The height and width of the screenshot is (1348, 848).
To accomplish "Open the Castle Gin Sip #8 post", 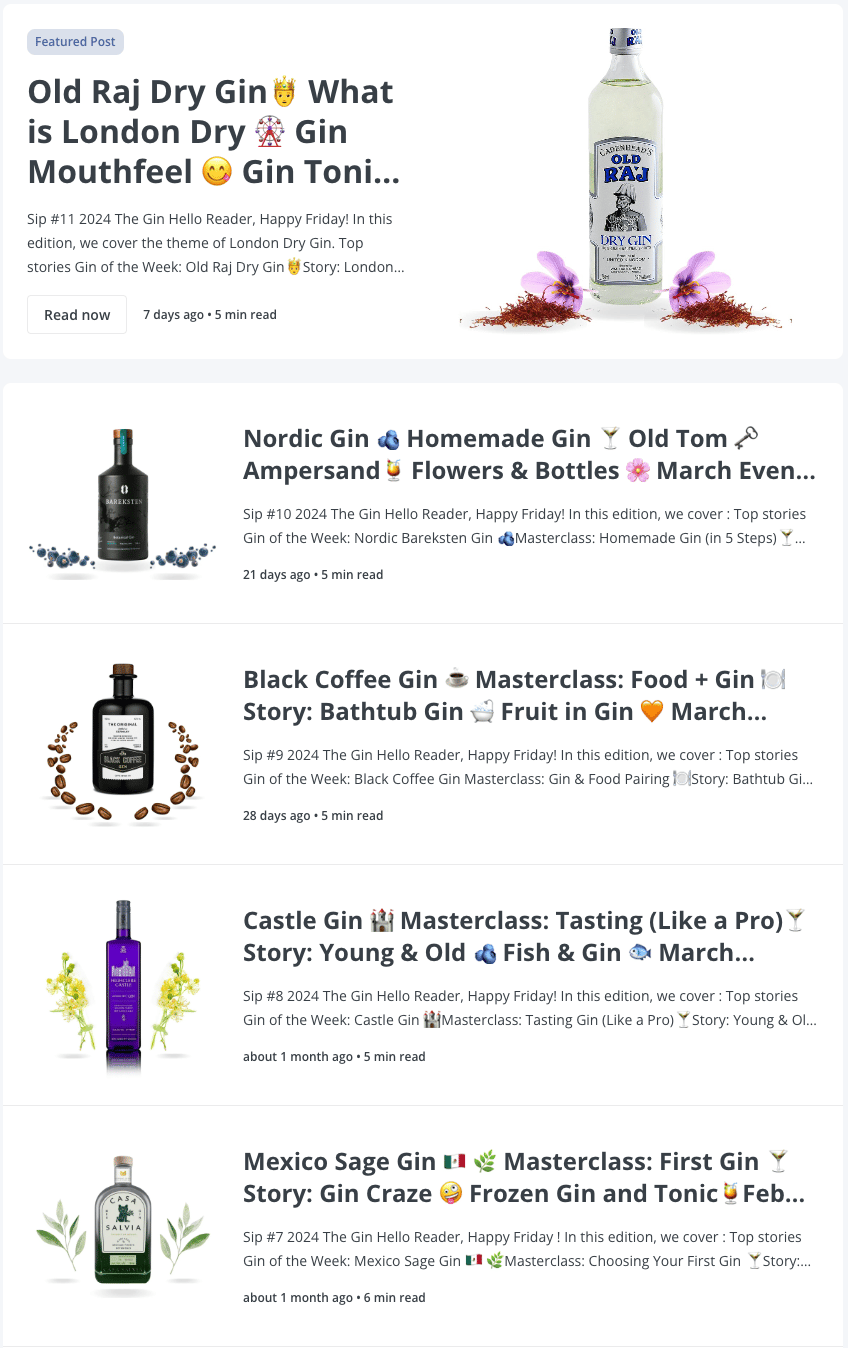I will 523,936.
